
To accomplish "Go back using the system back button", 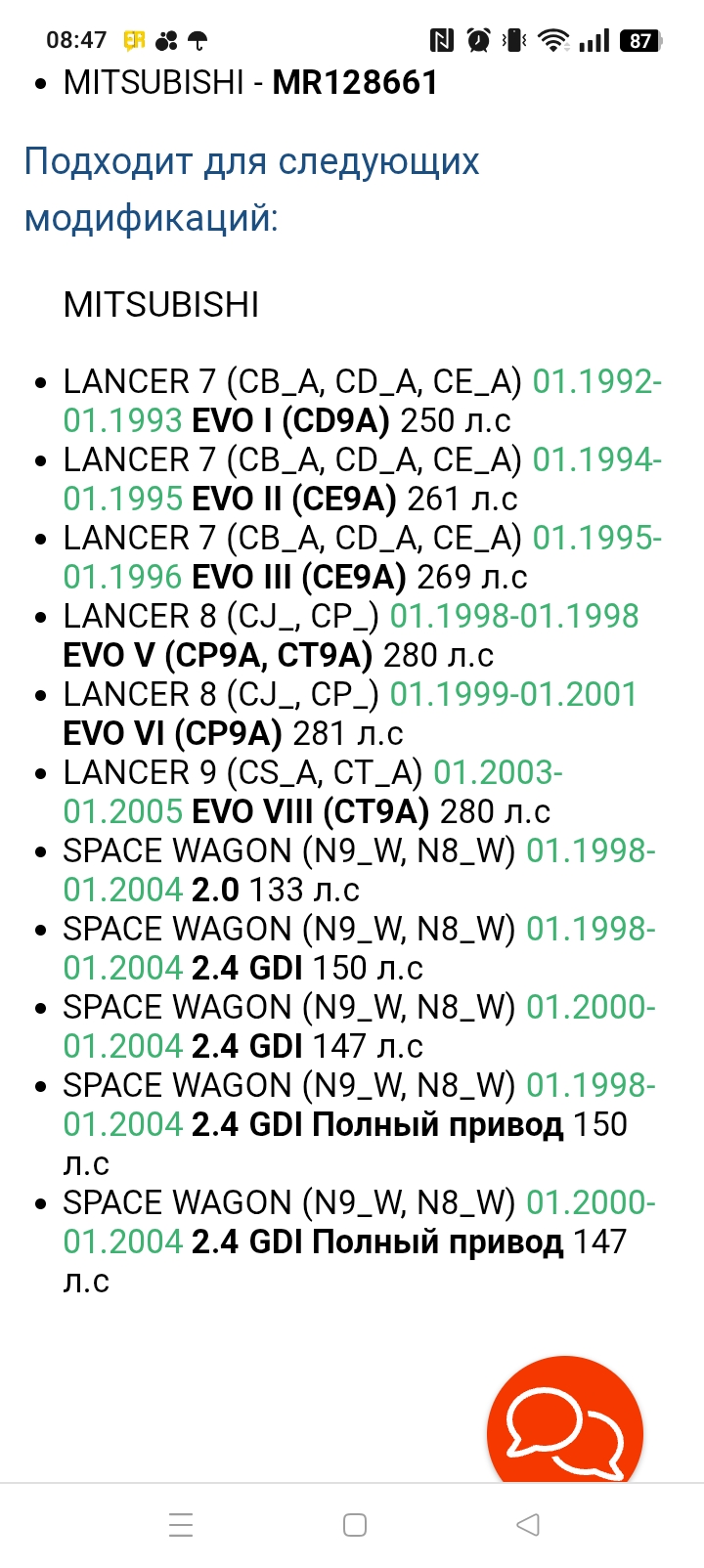I will [x=528, y=1524].
